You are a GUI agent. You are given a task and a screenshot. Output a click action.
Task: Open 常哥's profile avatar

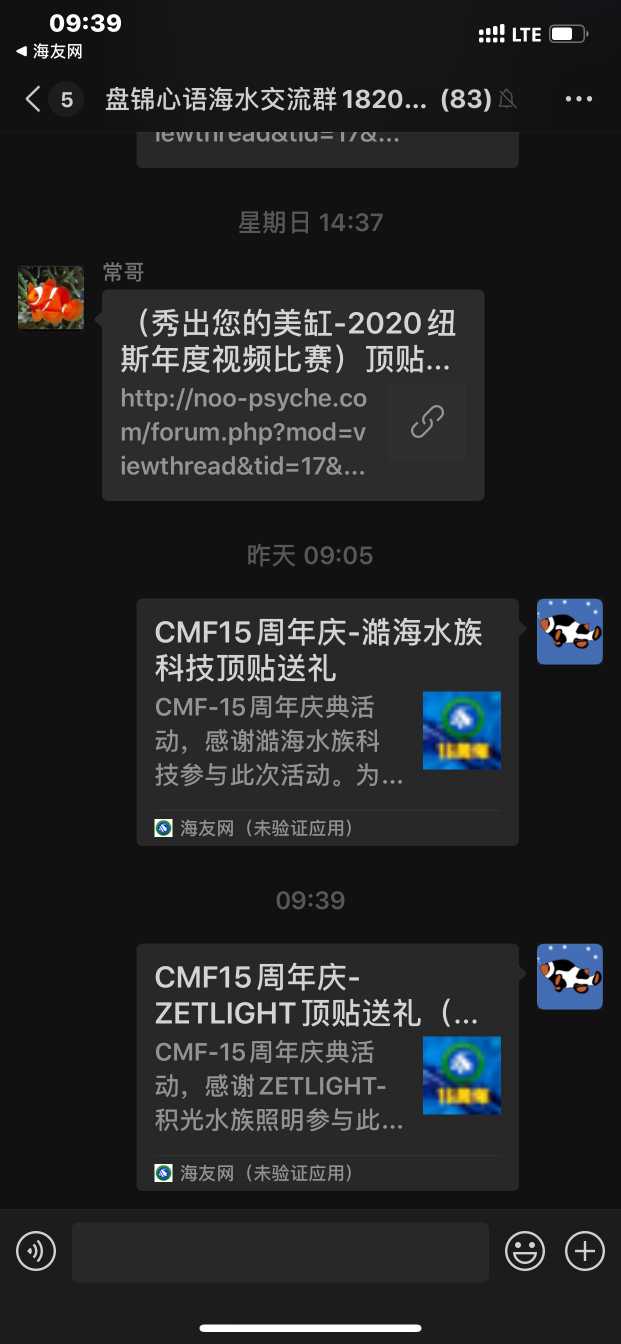(51, 297)
